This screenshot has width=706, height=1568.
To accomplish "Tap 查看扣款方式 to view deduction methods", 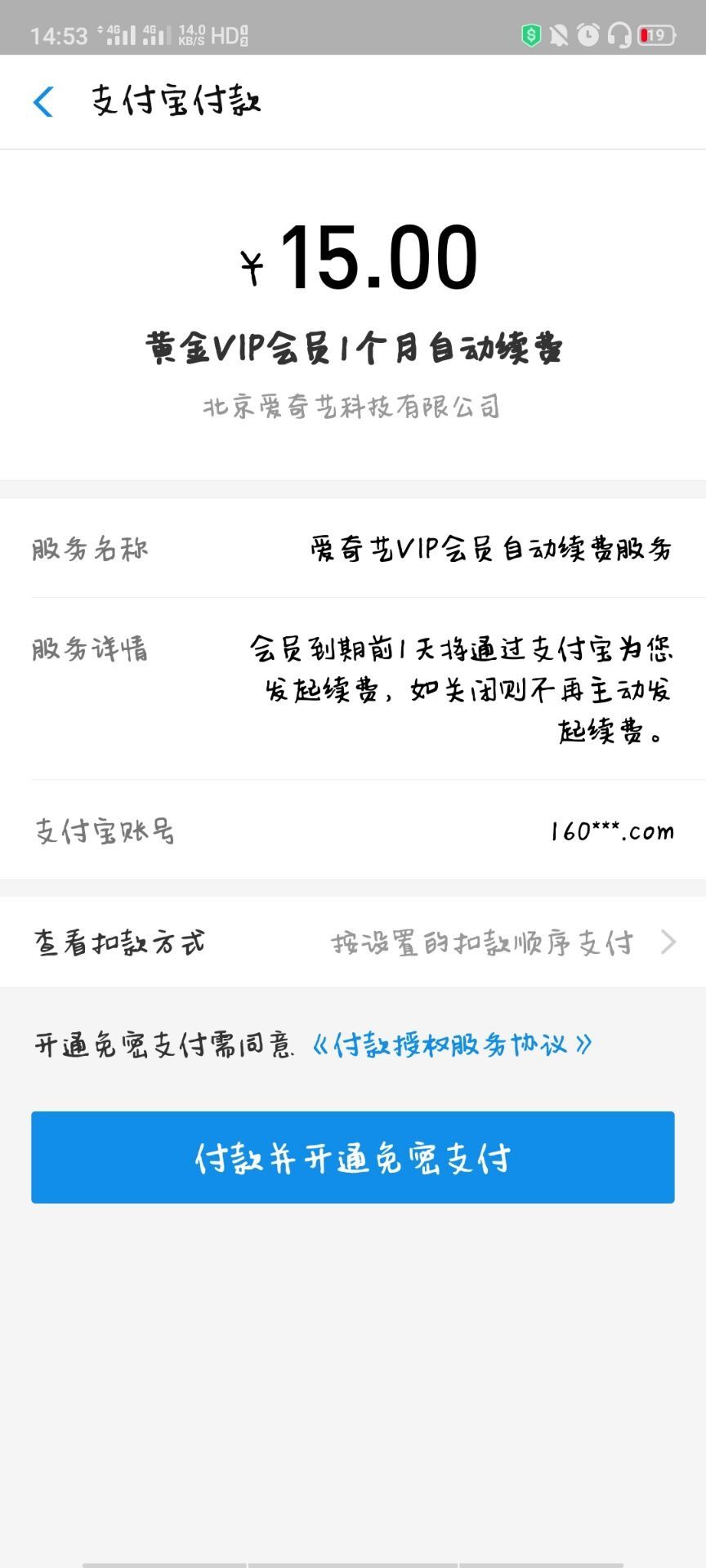I will [x=119, y=942].
